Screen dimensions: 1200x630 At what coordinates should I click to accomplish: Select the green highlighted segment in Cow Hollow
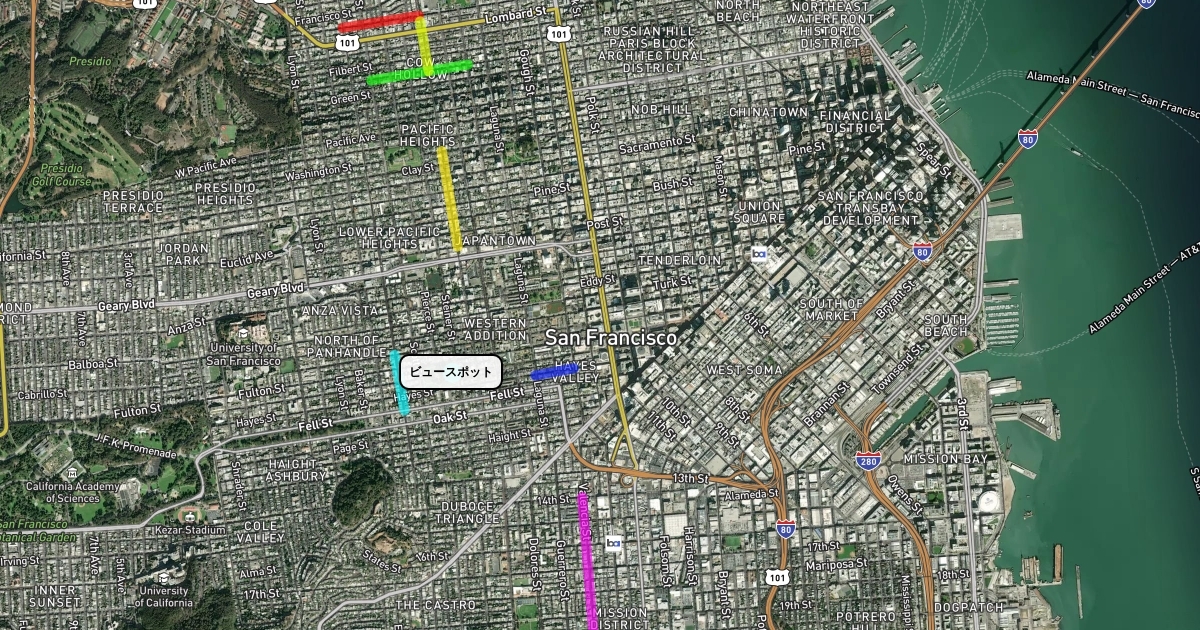(420, 72)
